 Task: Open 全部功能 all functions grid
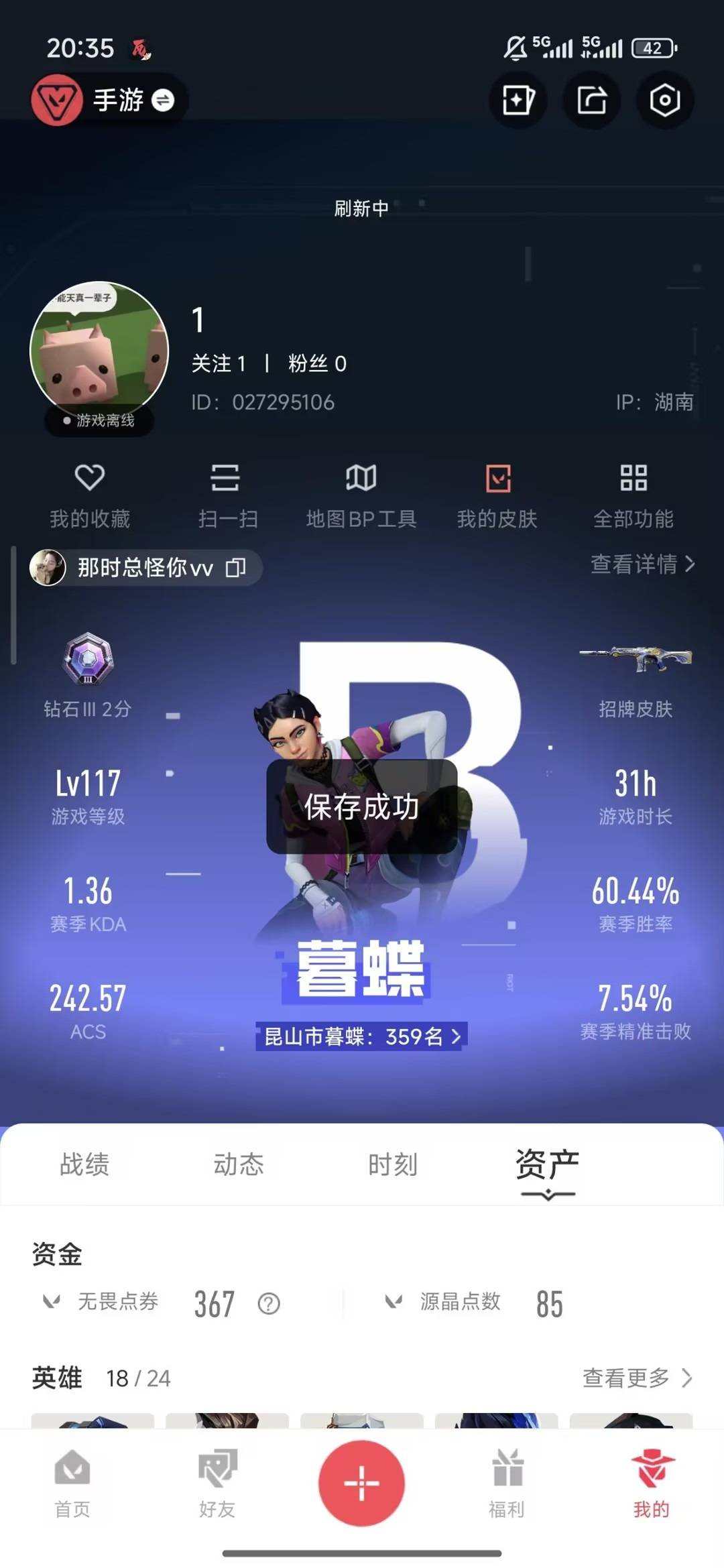[x=633, y=495]
